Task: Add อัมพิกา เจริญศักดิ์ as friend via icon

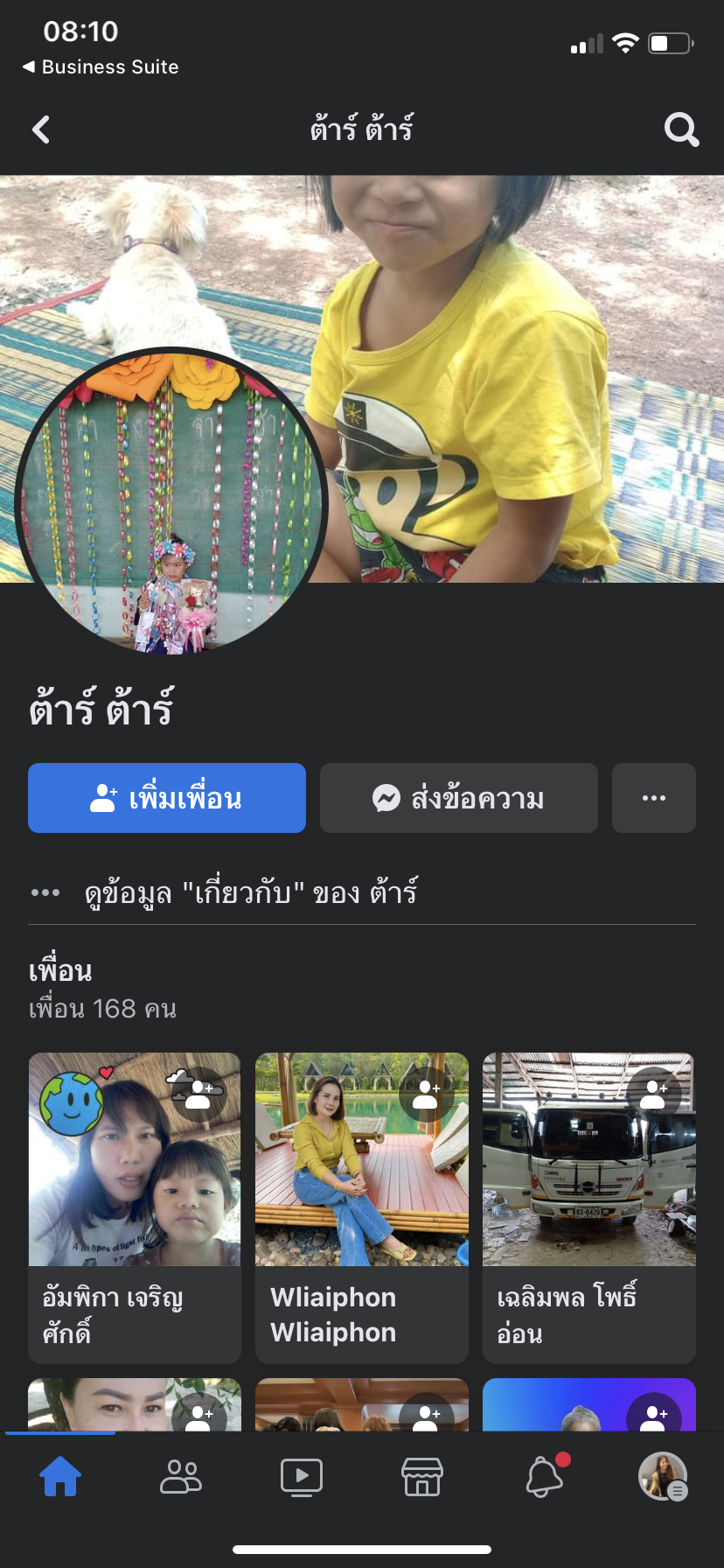Action: click(x=200, y=1093)
